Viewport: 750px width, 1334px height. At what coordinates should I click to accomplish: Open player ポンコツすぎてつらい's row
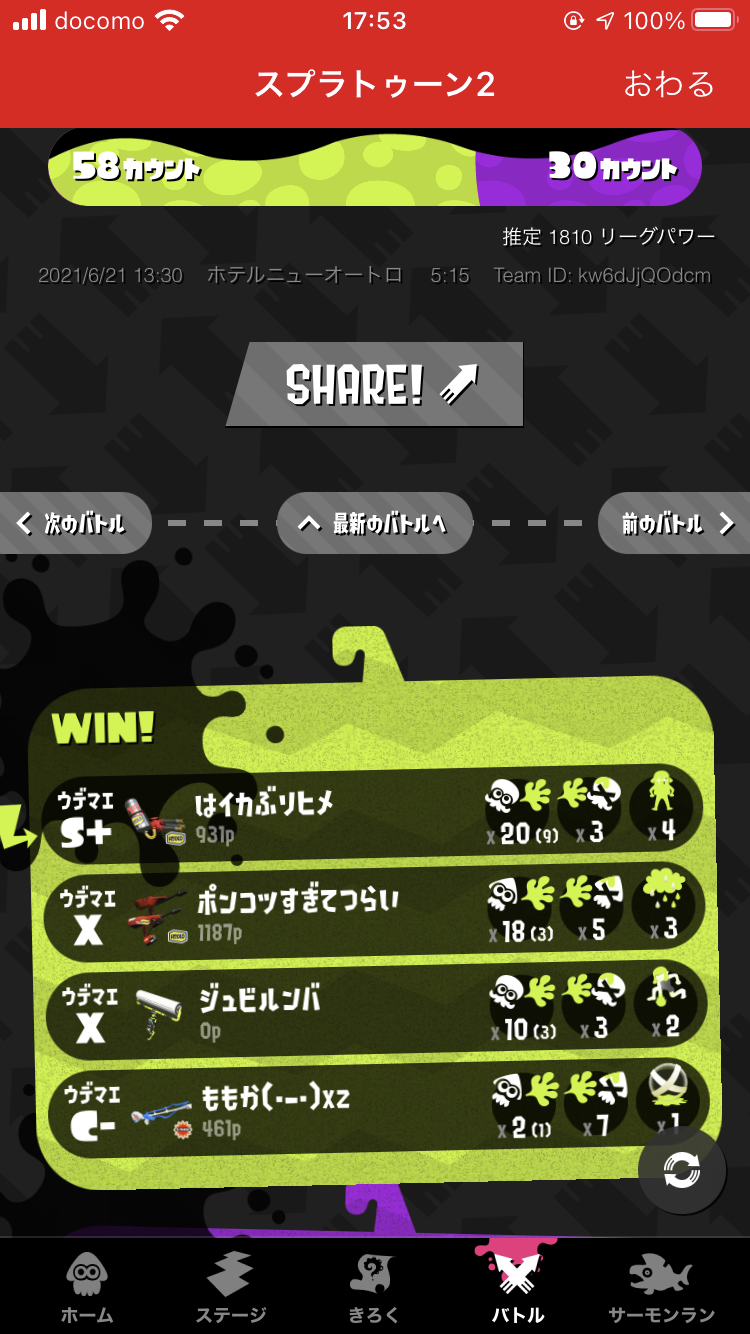click(x=375, y=915)
